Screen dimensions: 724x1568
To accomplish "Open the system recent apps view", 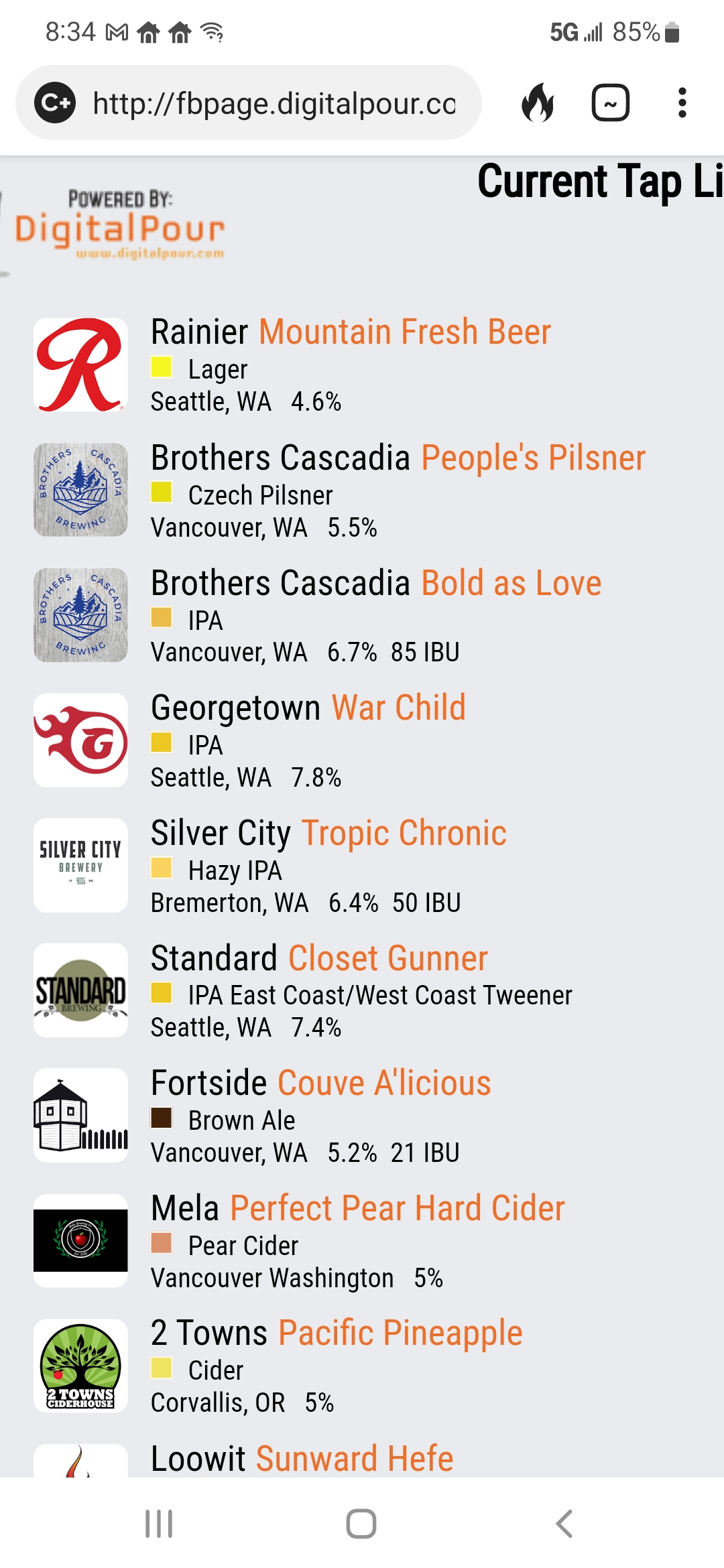I will (x=159, y=1524).
